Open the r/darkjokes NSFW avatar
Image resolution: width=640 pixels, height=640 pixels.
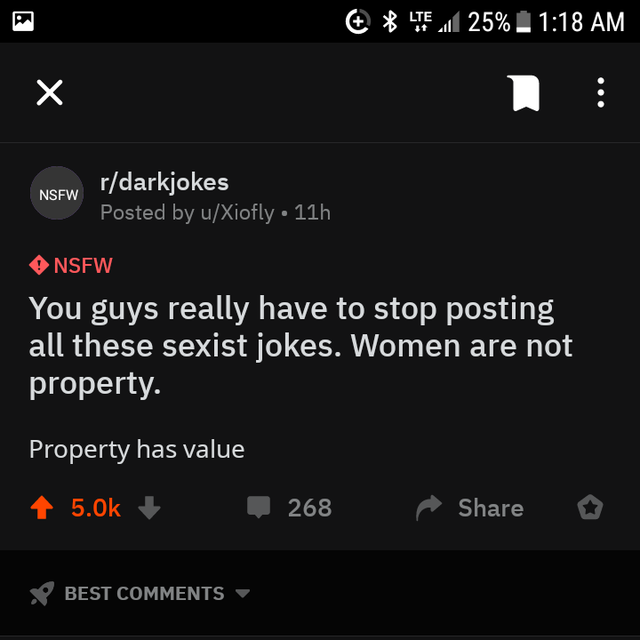click(58, 194)
